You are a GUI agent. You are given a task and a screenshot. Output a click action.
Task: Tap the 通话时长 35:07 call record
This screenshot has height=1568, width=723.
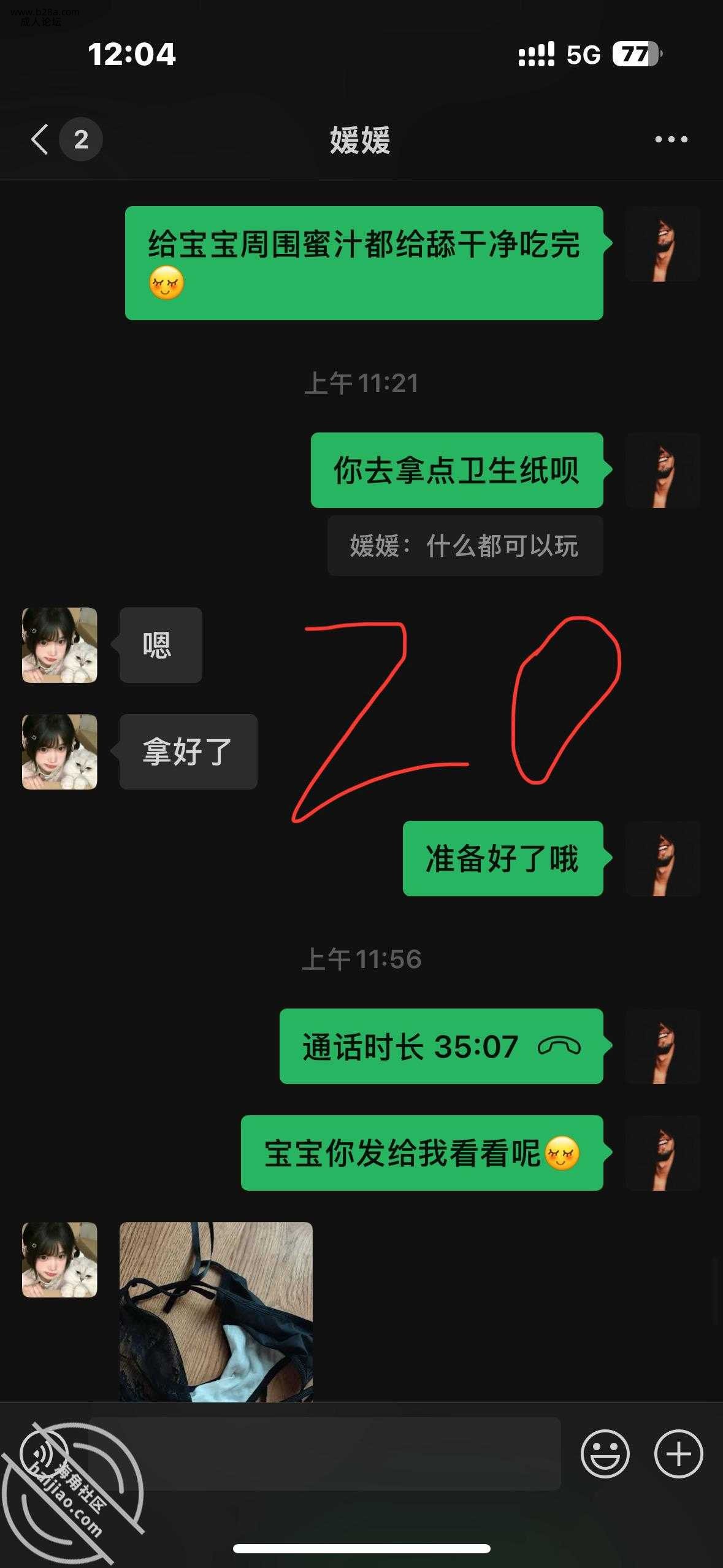(x=441, y=1046)
